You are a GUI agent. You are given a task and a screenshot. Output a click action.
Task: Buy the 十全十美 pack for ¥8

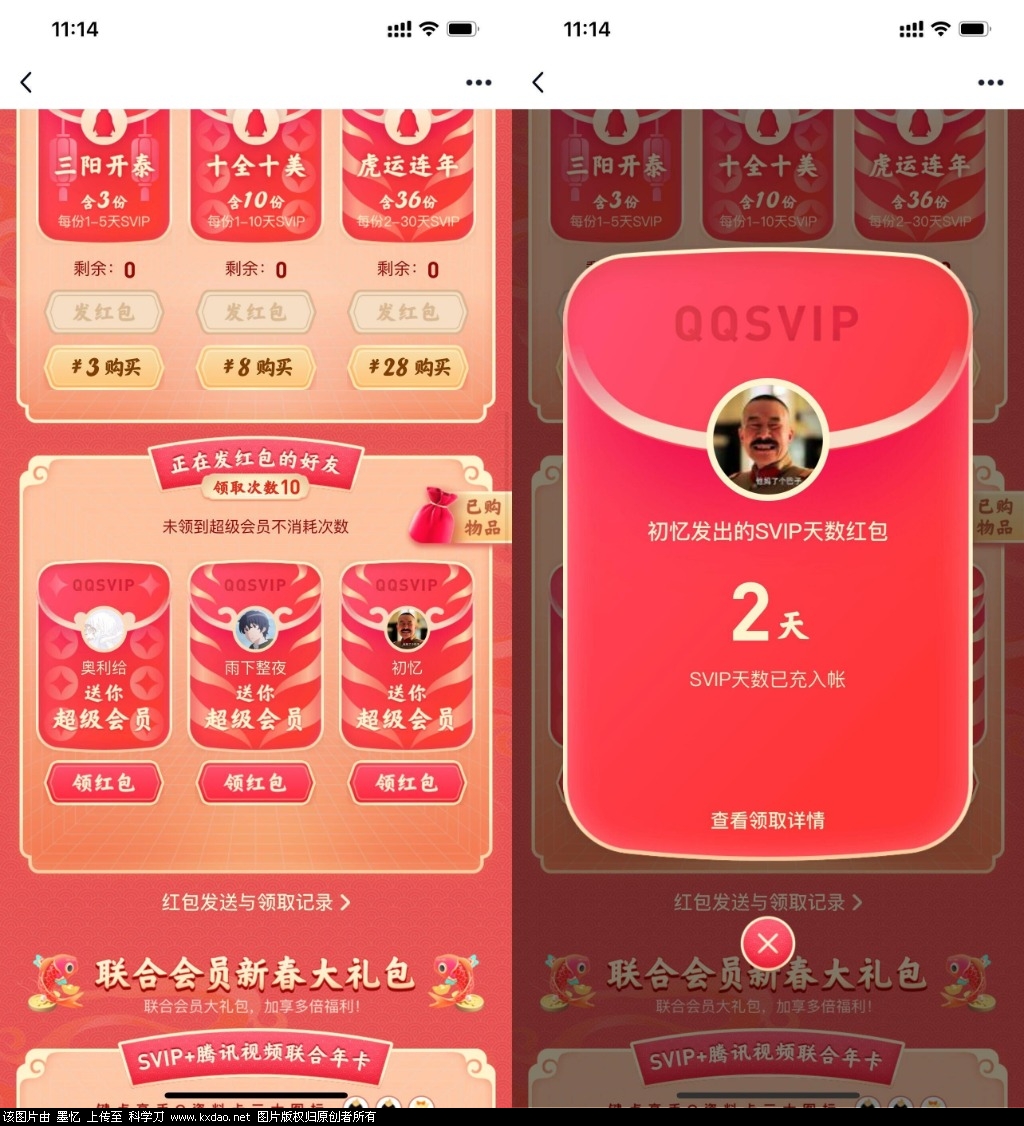click(256, 368)
